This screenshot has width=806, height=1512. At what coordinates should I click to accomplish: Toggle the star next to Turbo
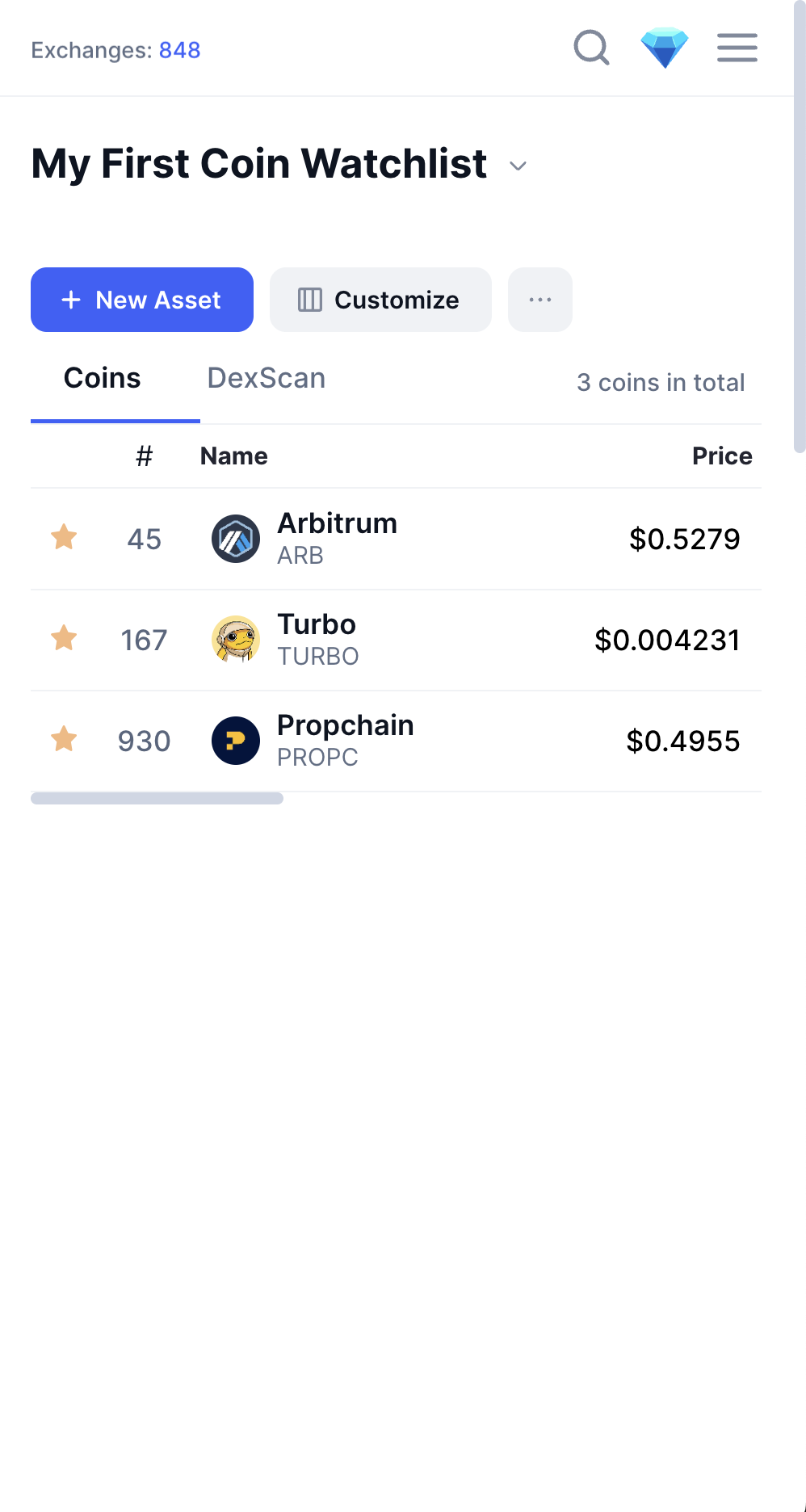64,639
